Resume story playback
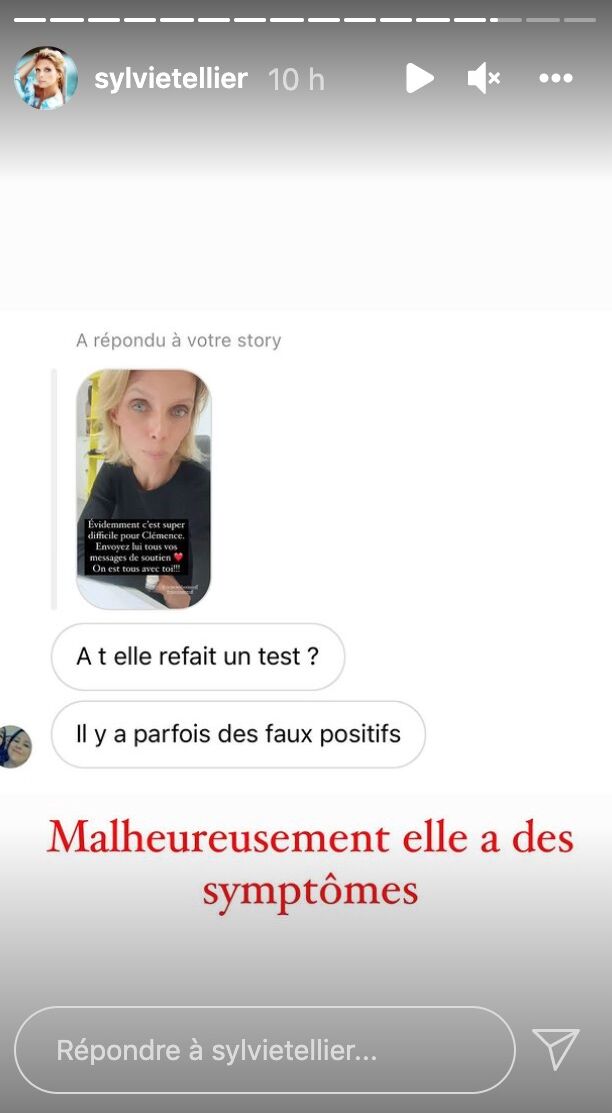612x1113 pixels. click(x=420, y=78)
